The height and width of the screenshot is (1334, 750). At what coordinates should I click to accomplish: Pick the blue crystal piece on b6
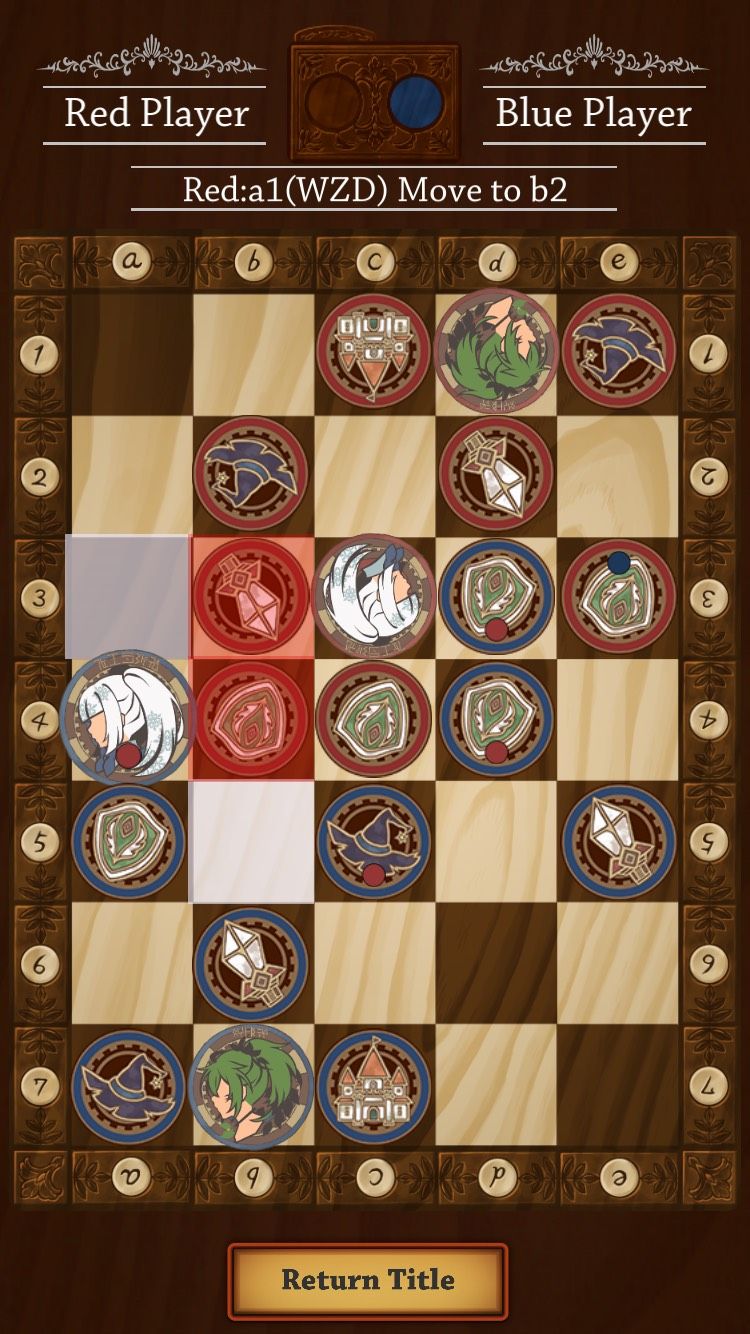pyautogui.click(x=251, y=963)
